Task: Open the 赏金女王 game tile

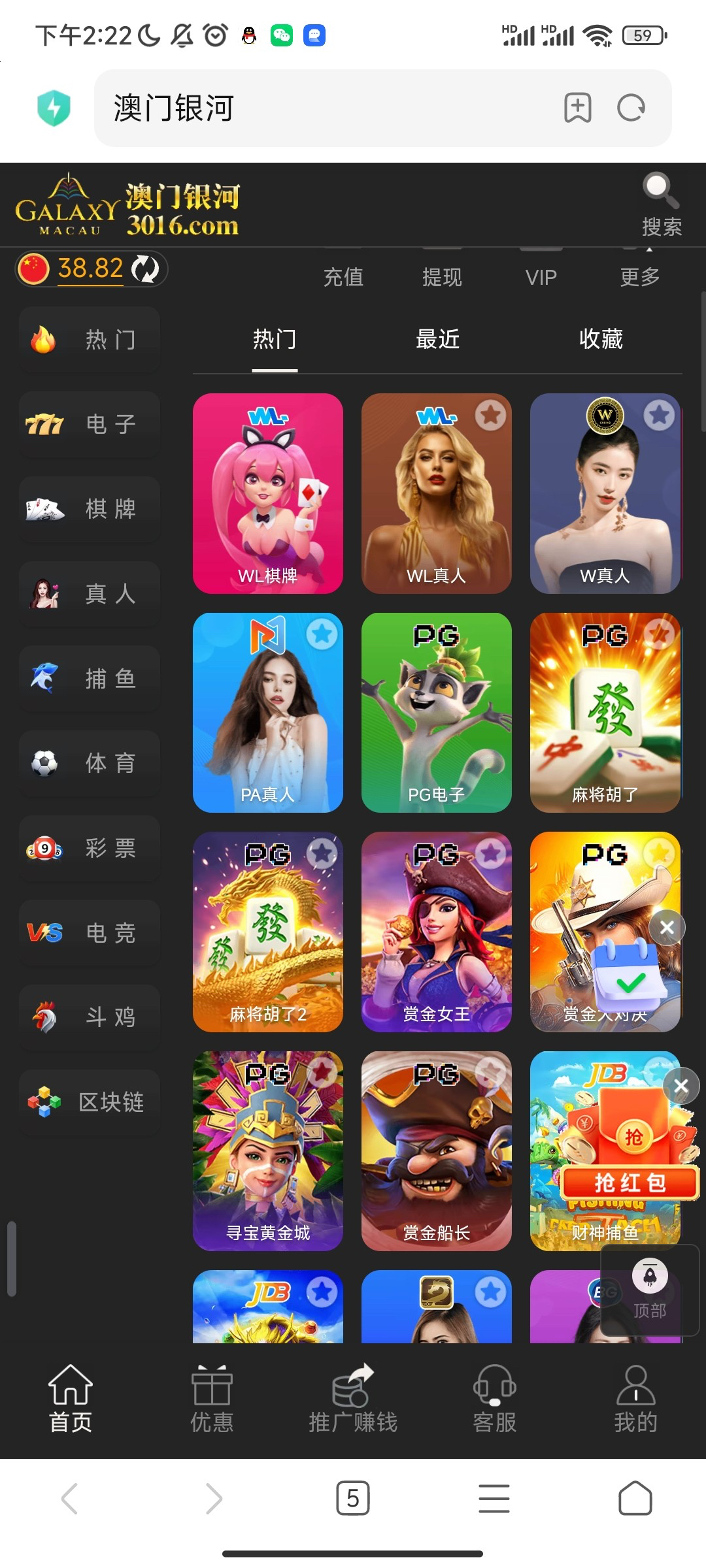Action: (x=436, y=931)
